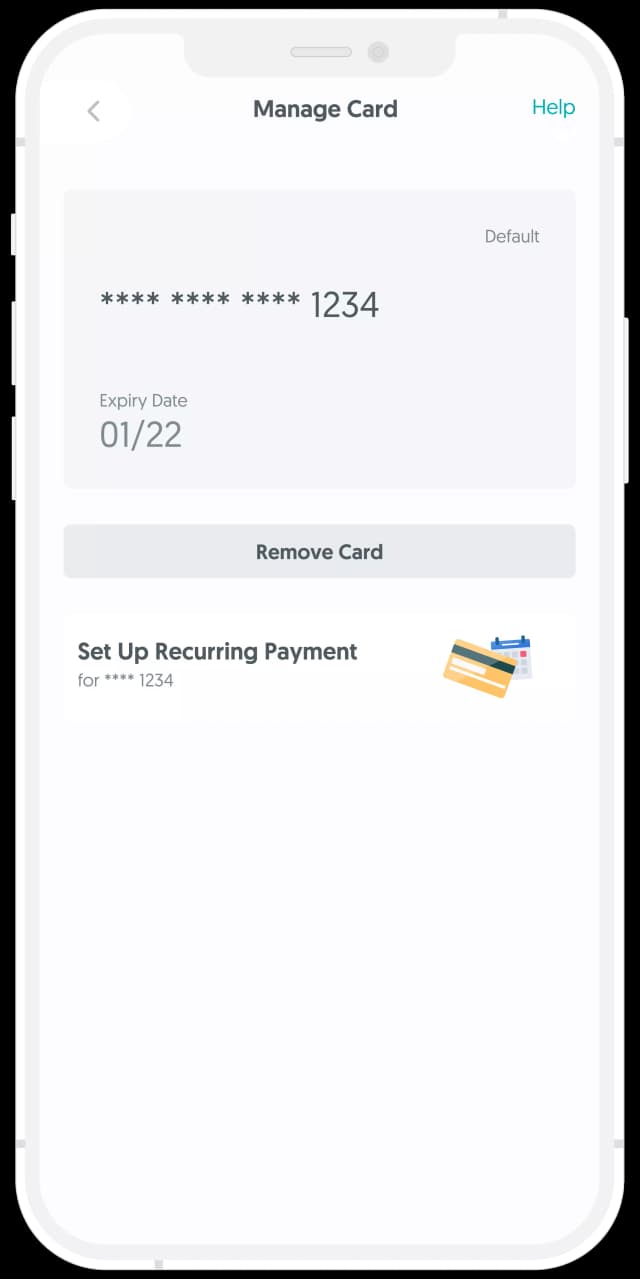Open Set Up Recurring Payment
Image resolution: width=640 pixels, height=1279 pixels.
tap(319, 665)
